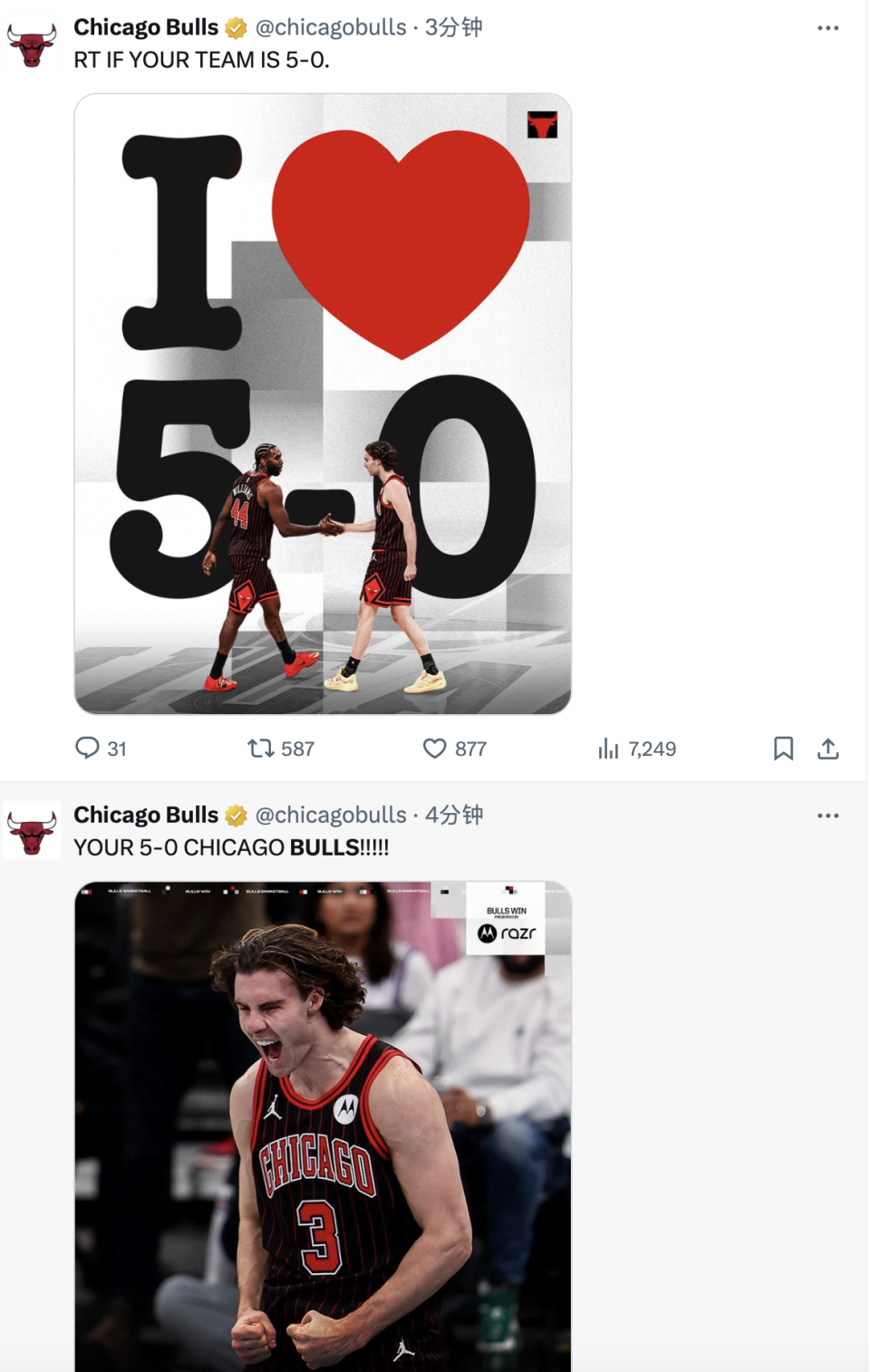
Task: Open the BULLS WIN photo in the second post
Action: pos(323,1124)
